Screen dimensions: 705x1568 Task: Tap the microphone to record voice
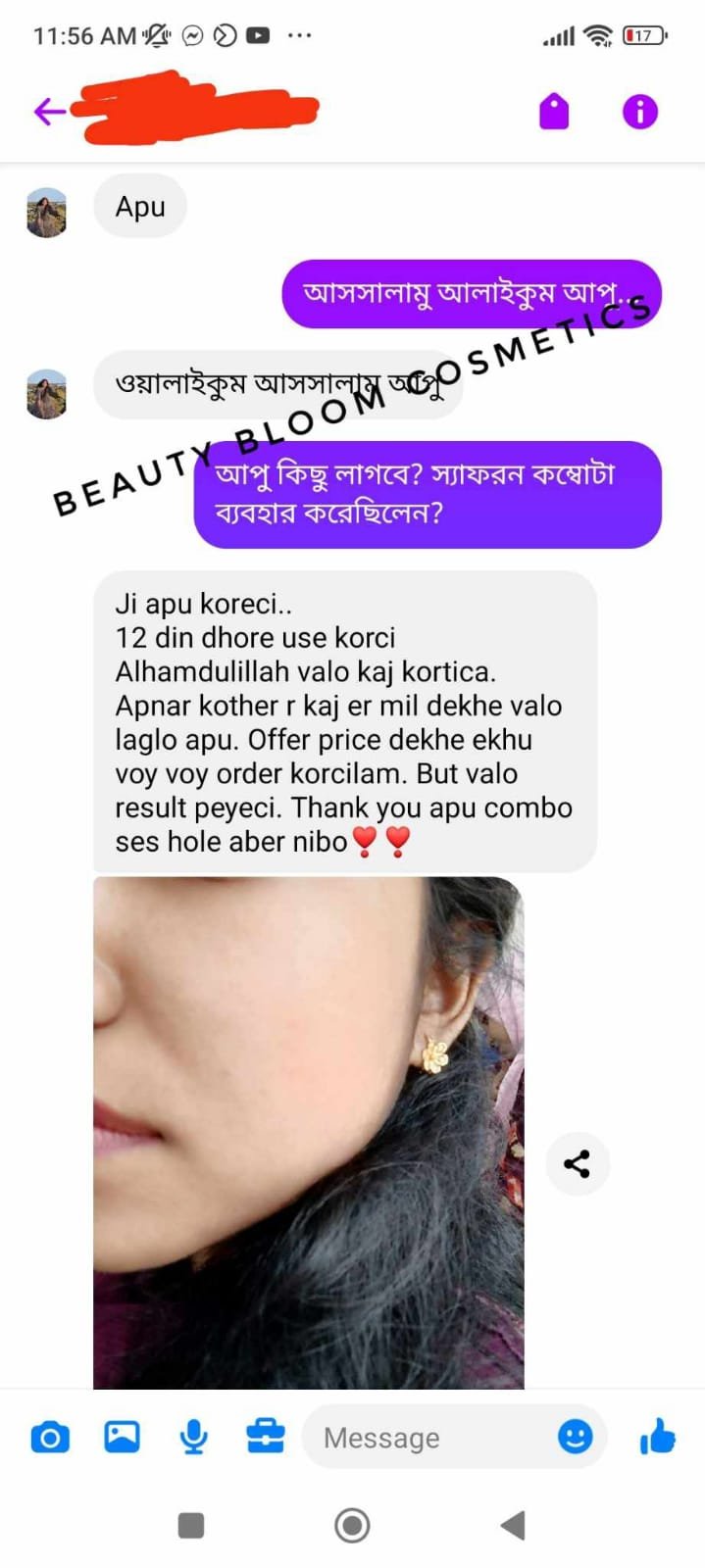pyautogui.click(x=194, y=1437)
